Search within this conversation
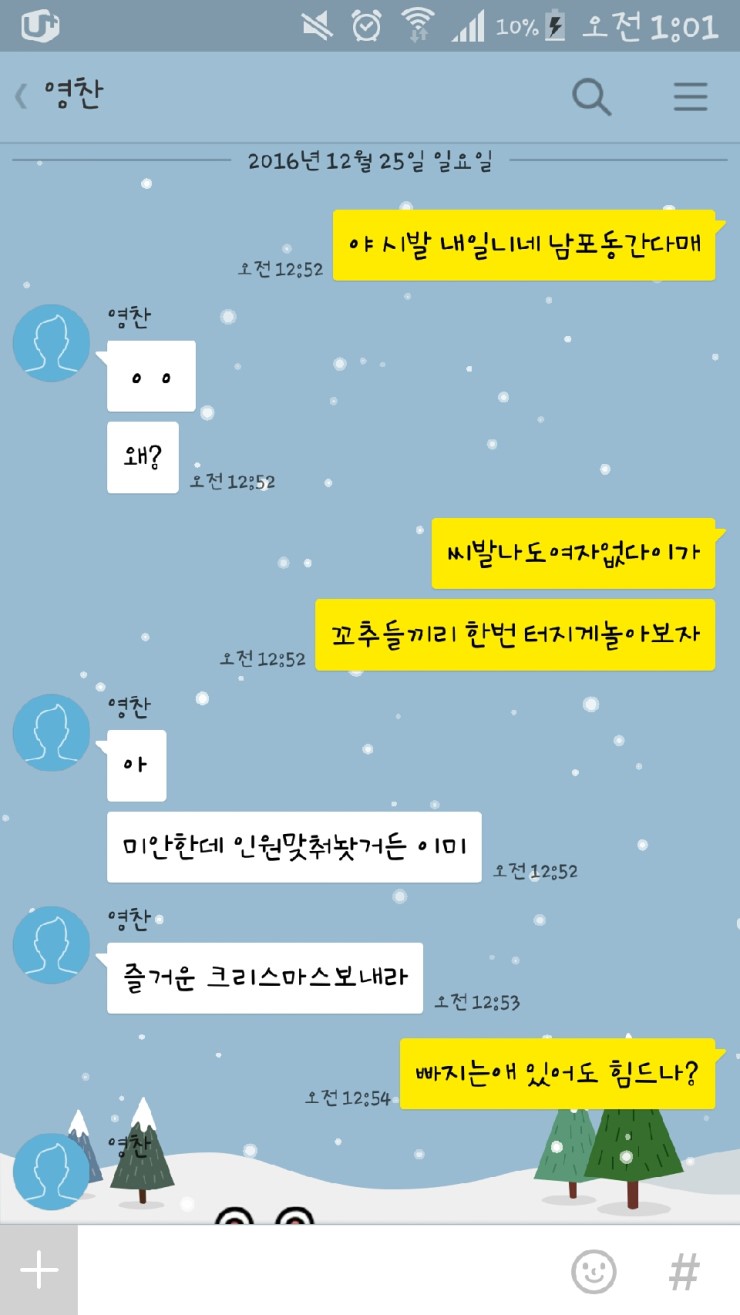This screenshot has height=1315, width=740. point(591,96)
